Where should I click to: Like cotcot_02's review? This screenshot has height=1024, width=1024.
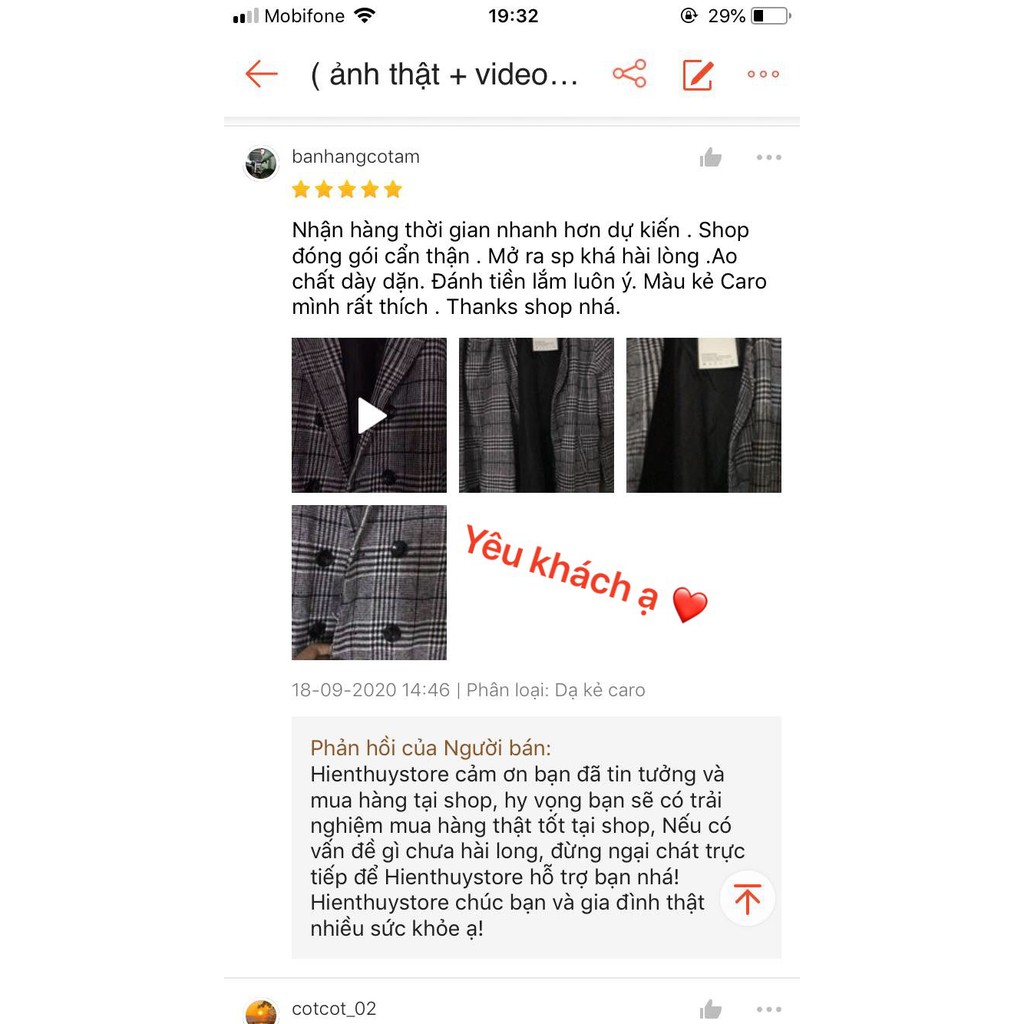(711, 1010)
